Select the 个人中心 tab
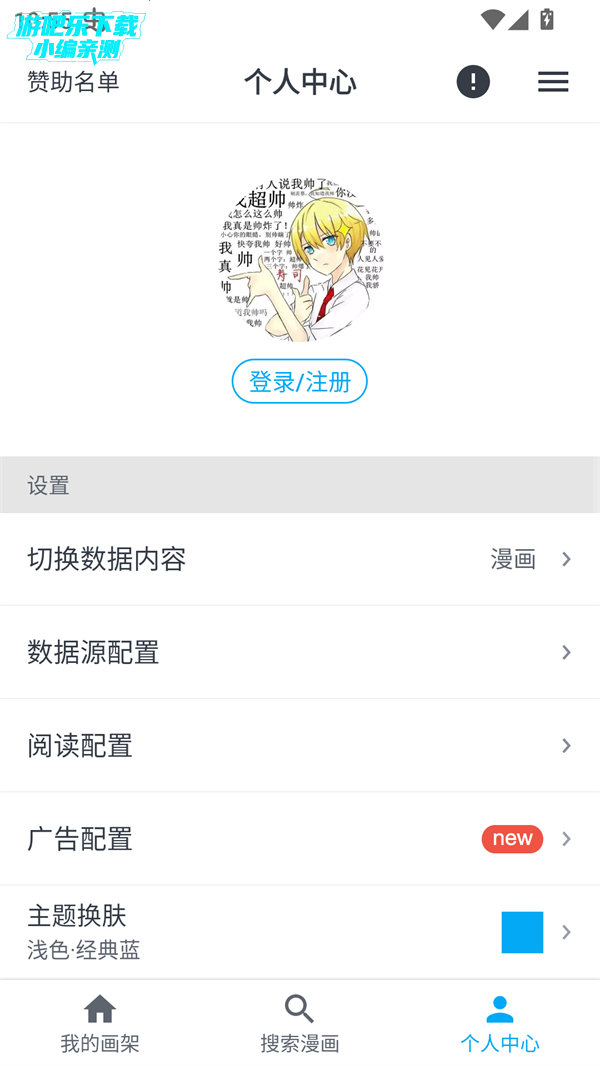 pos(499,1024)
